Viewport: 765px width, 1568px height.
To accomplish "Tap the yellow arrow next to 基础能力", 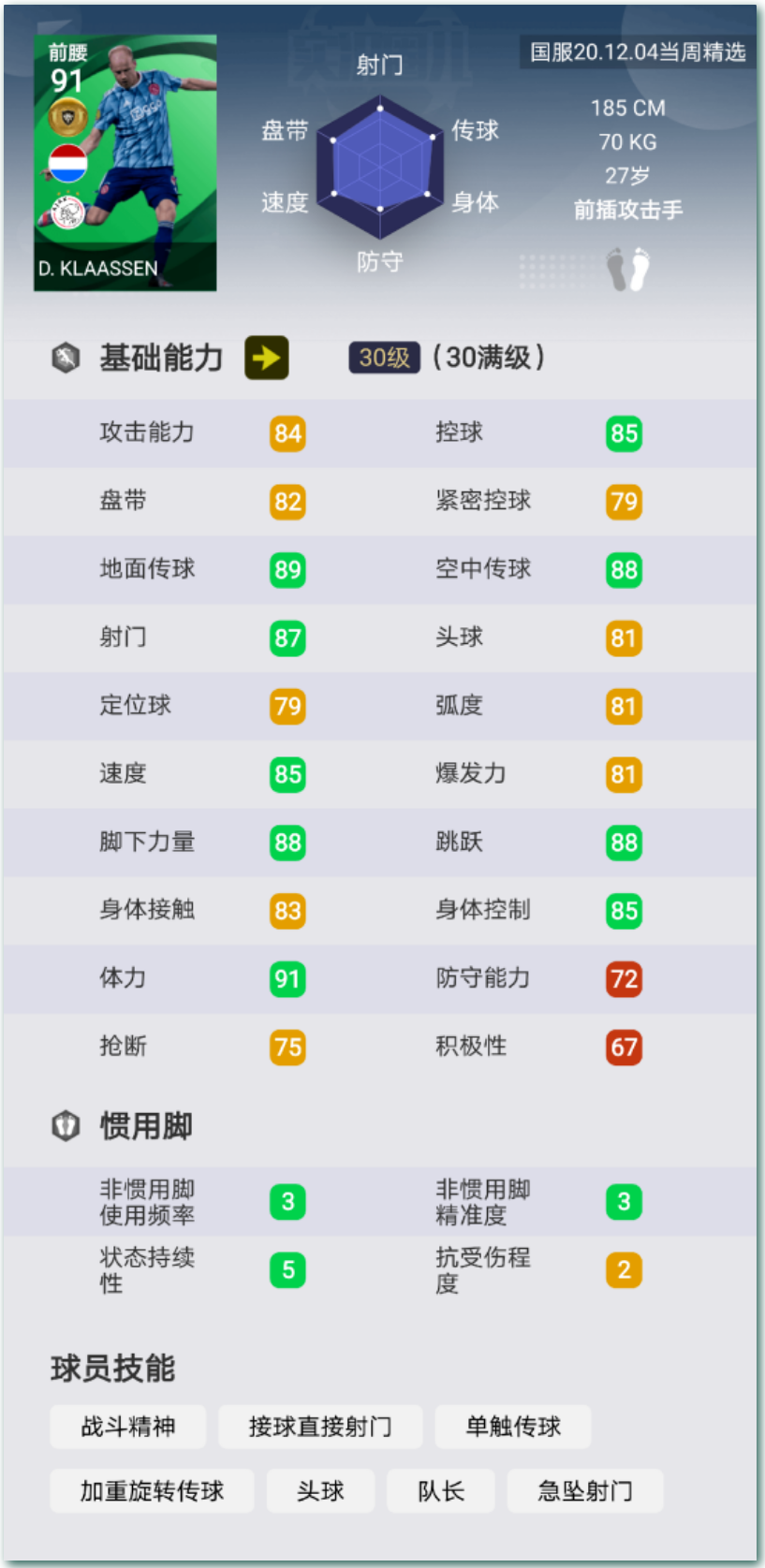I will 267,358.
